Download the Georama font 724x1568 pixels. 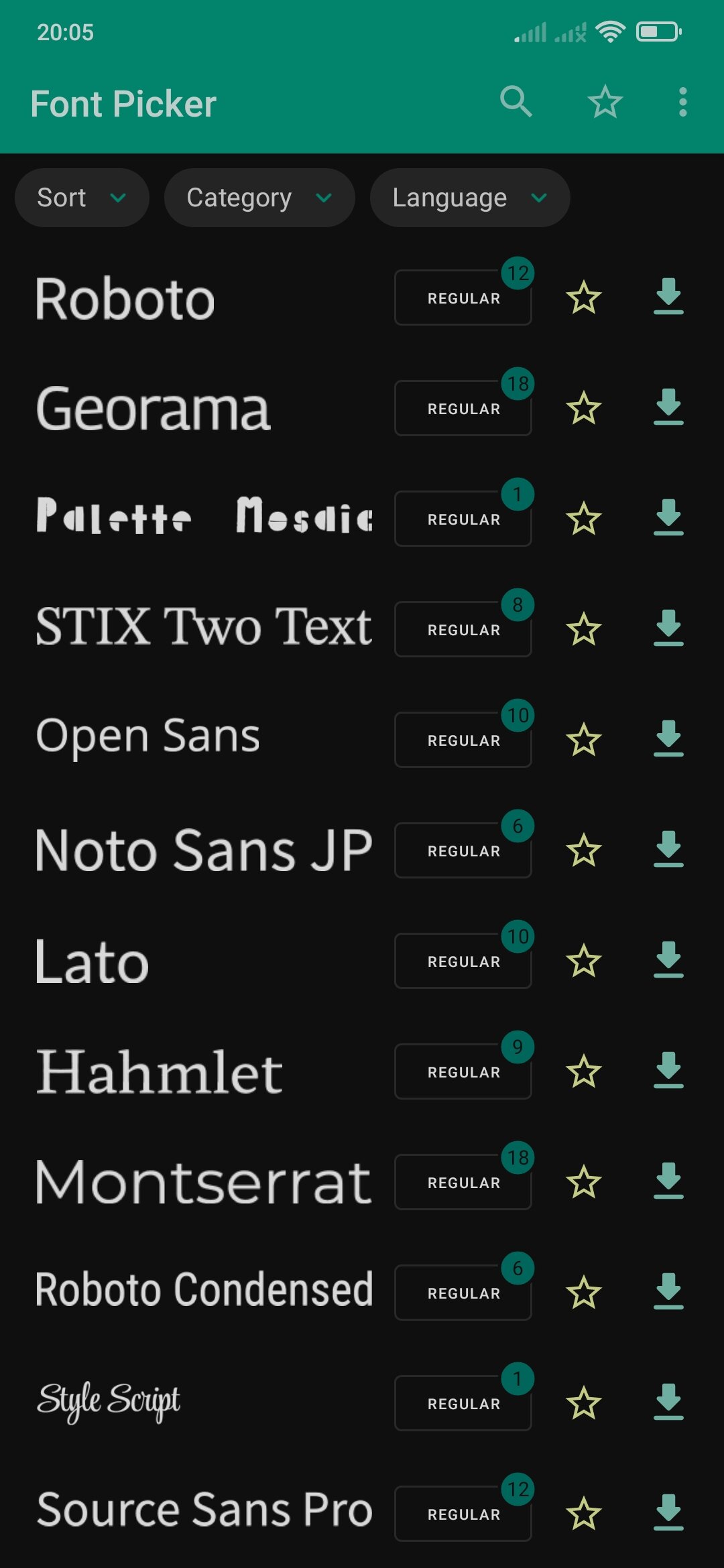point(668,407)
